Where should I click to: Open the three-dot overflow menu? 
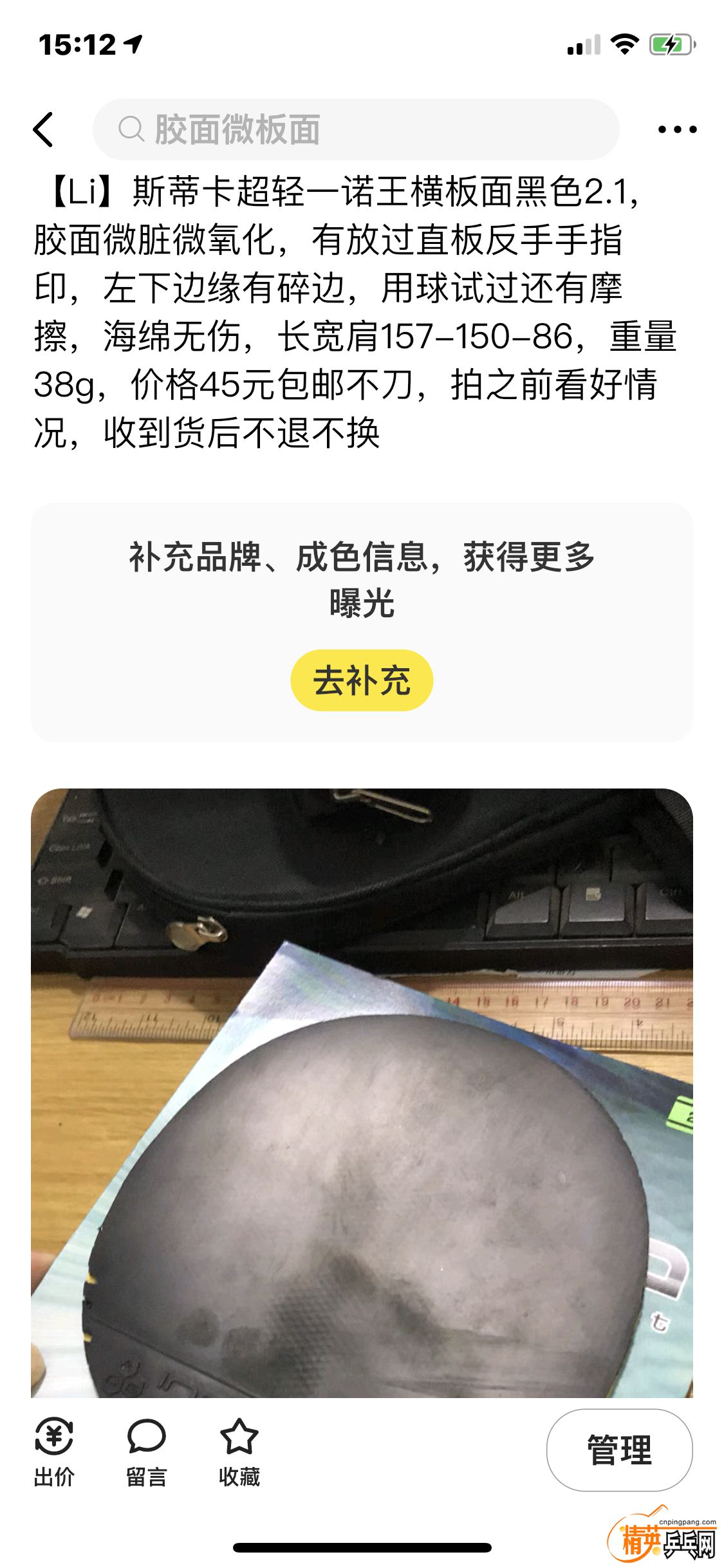pos(676,129)
